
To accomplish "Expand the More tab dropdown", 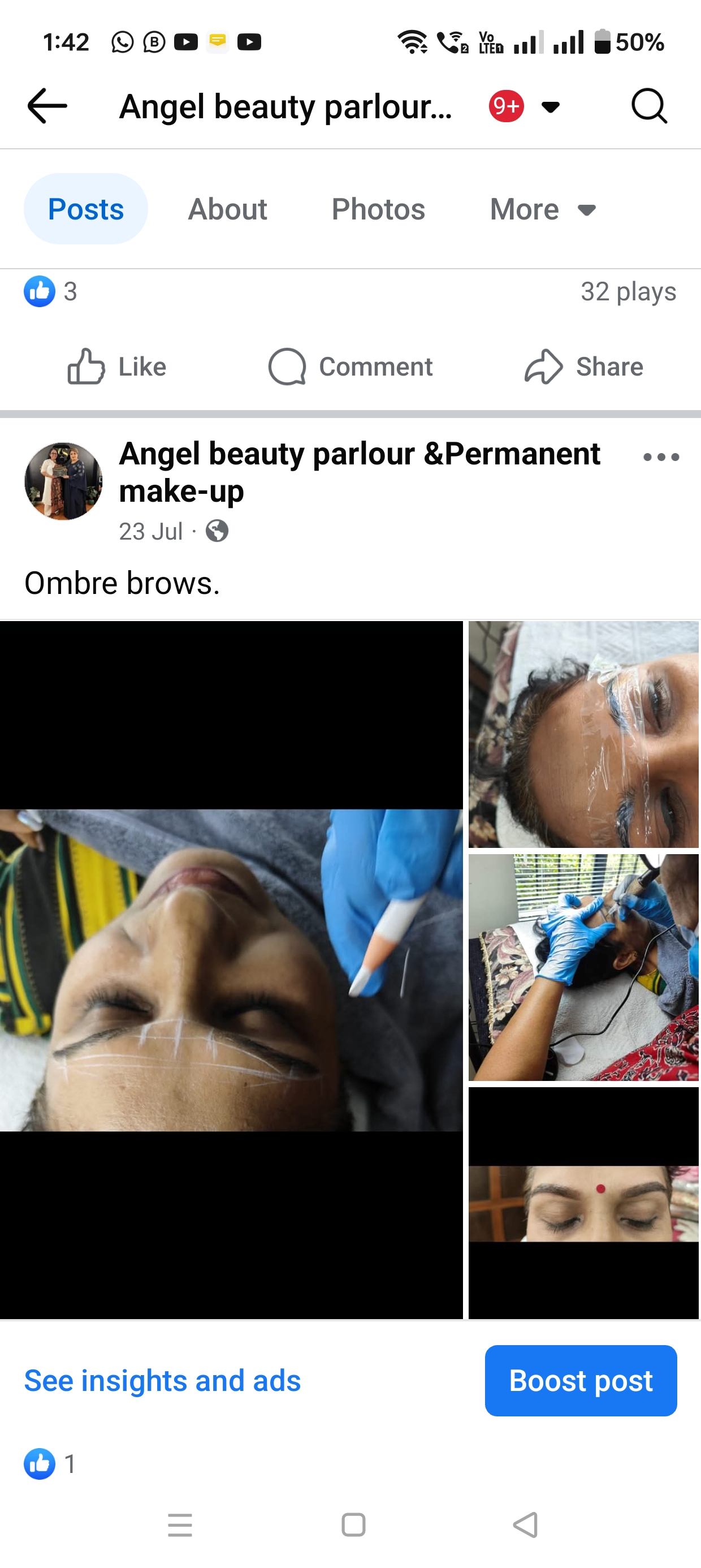I will tap(542, 209).
